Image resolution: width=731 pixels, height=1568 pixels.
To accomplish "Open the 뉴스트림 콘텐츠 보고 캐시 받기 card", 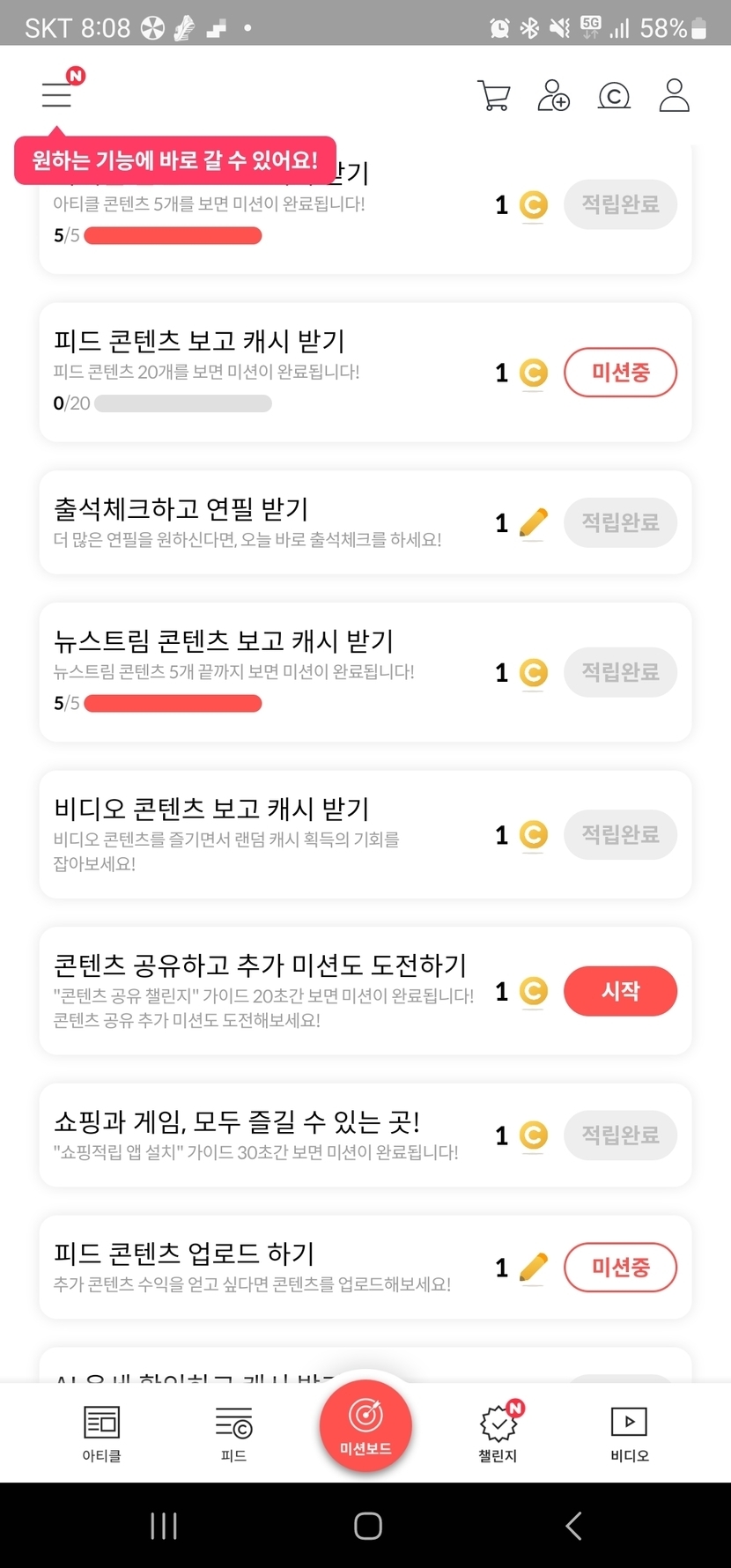I will (264, 671).
